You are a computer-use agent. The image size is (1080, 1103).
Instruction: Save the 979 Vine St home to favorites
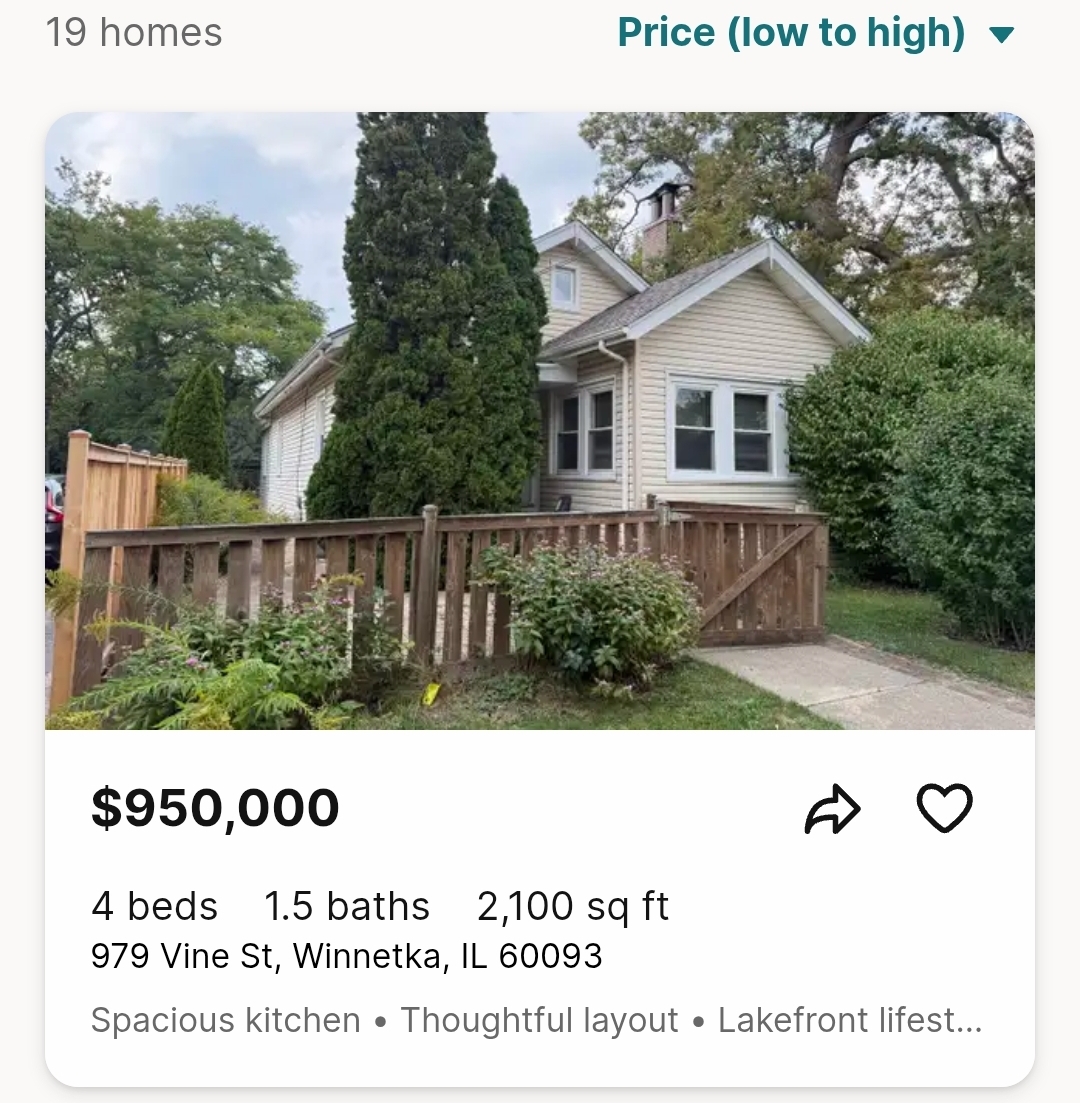(944, 808)
